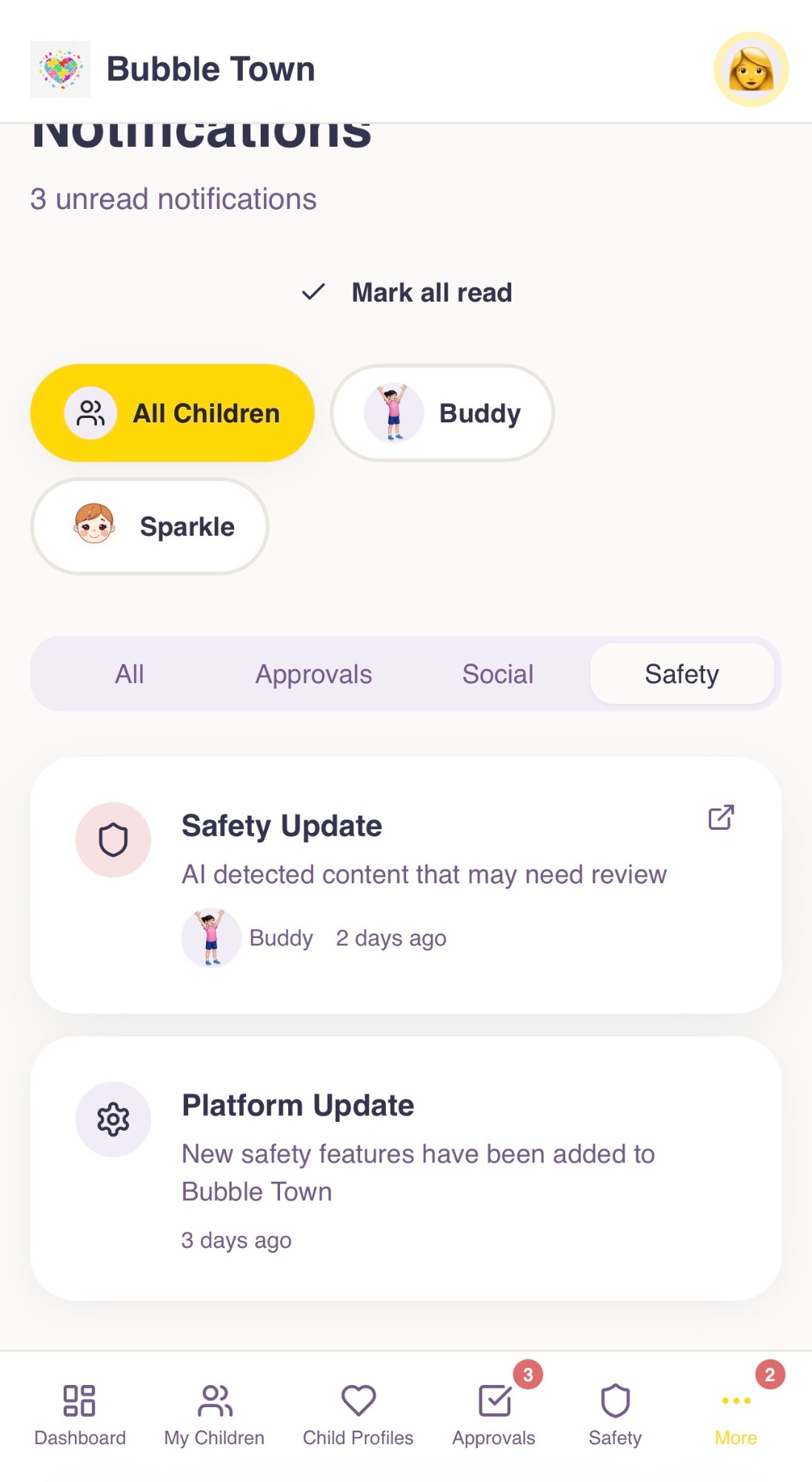This screenshot has height=1482, width=812.
Task: Open Approvals in bottom navigation
Action: pyautogui.click(x=494, y=1415)
